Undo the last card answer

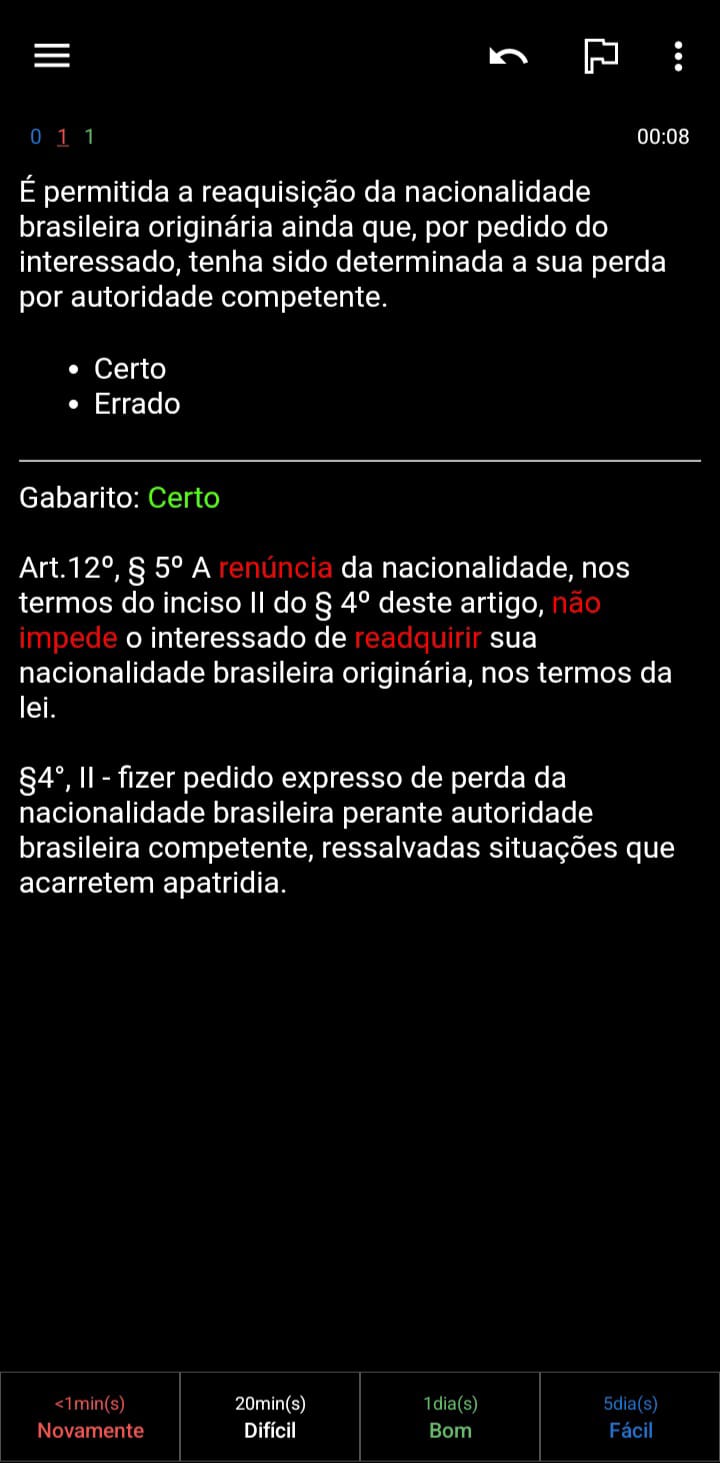tap(508, 56)
